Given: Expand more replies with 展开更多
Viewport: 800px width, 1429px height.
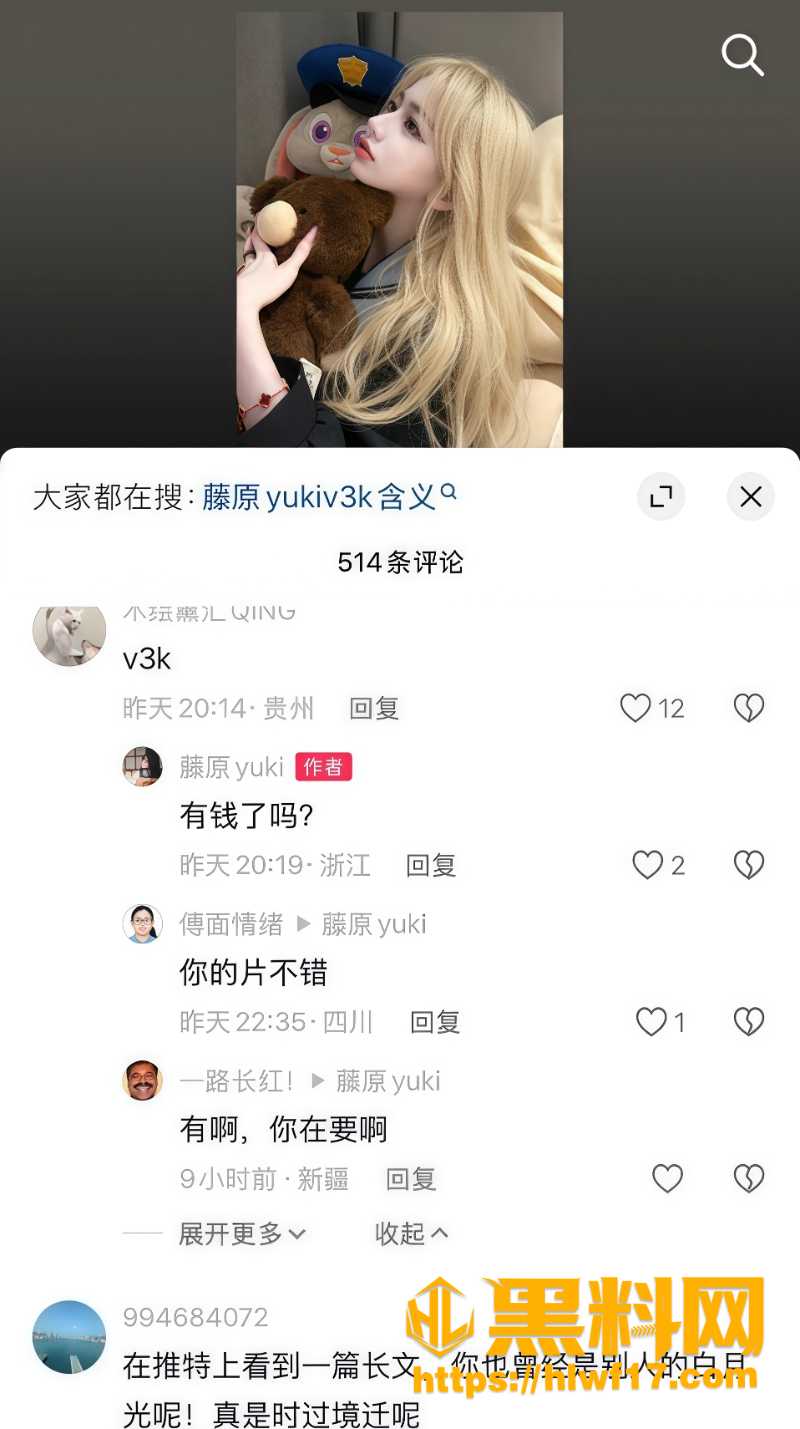Looking at the screenshot, I should click(x=242, y=1234).
